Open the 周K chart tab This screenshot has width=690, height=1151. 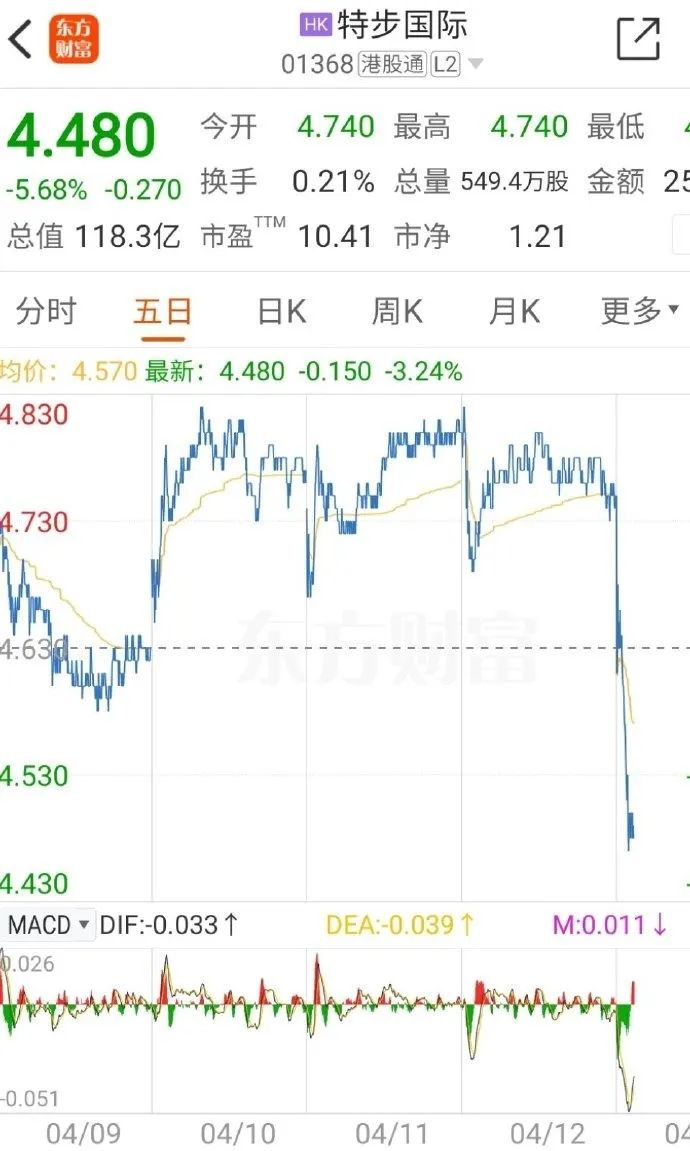point(397,311)
